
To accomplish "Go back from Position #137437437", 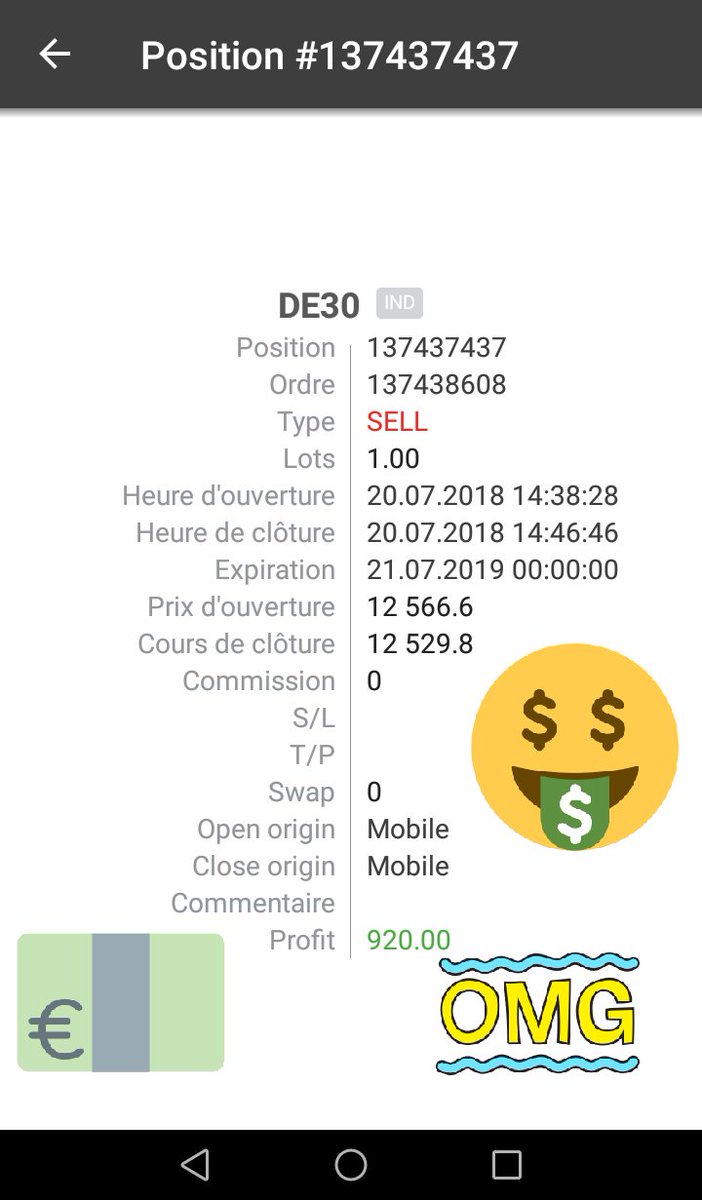I will click(54, 54).
